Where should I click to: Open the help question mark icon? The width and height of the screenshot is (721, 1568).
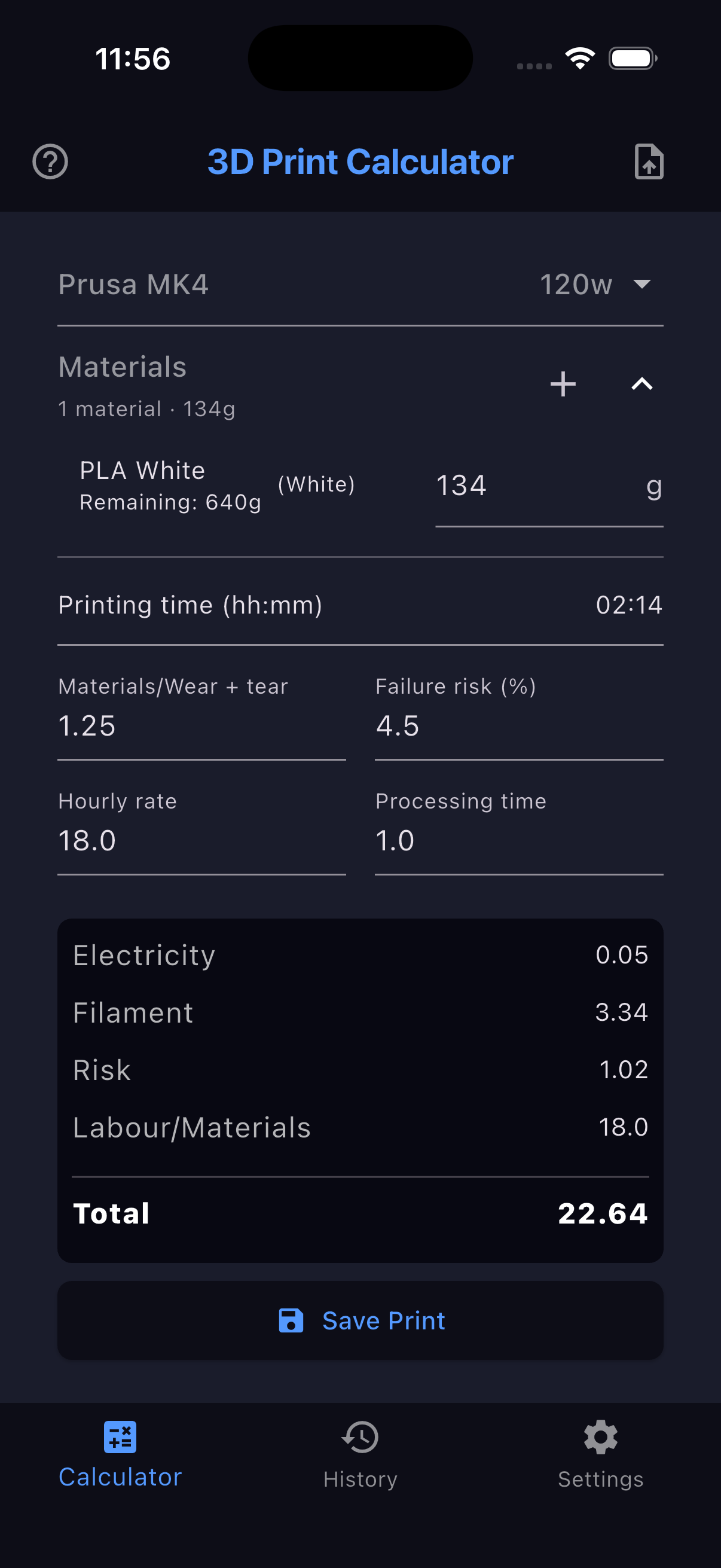tap(50, 161)
